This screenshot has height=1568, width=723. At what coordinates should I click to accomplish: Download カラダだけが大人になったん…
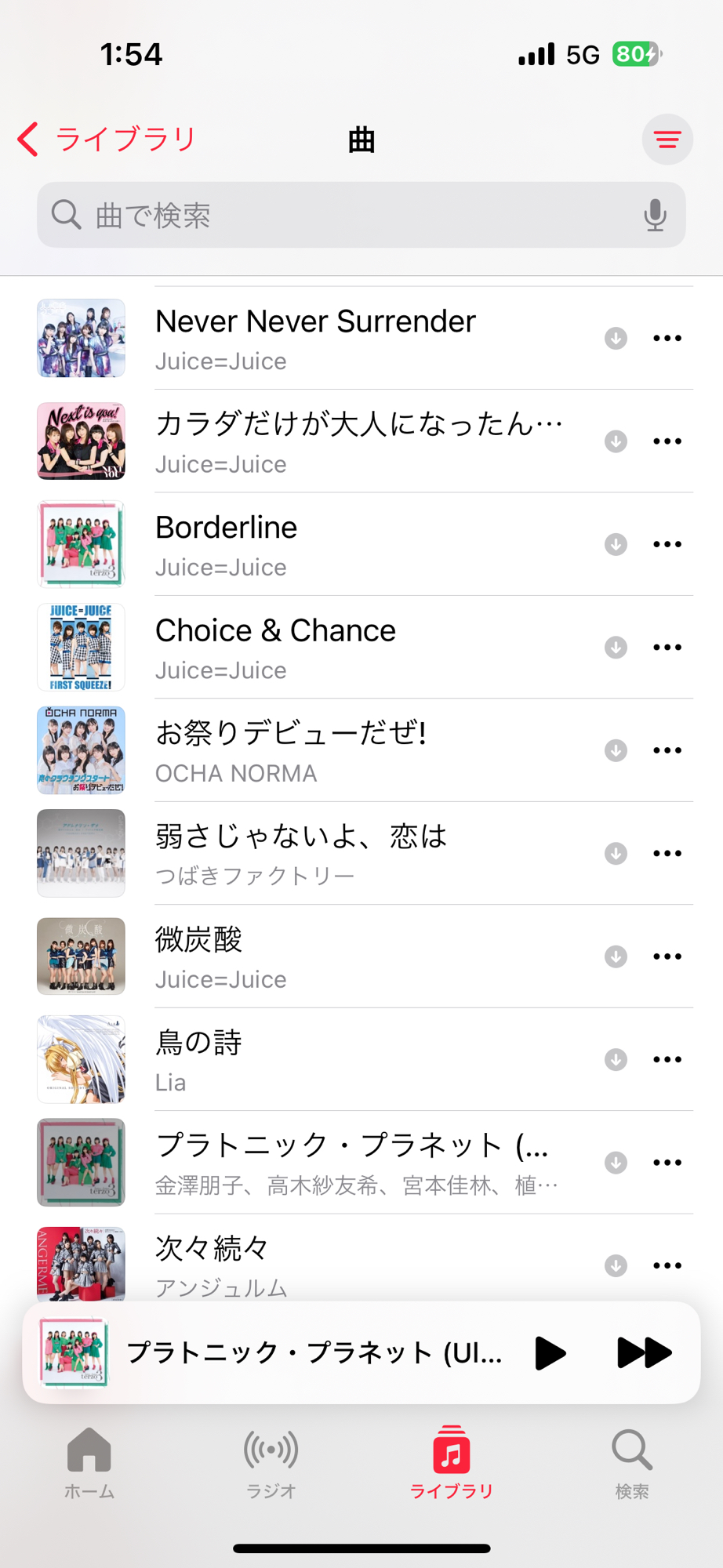(x=616, y=441)
